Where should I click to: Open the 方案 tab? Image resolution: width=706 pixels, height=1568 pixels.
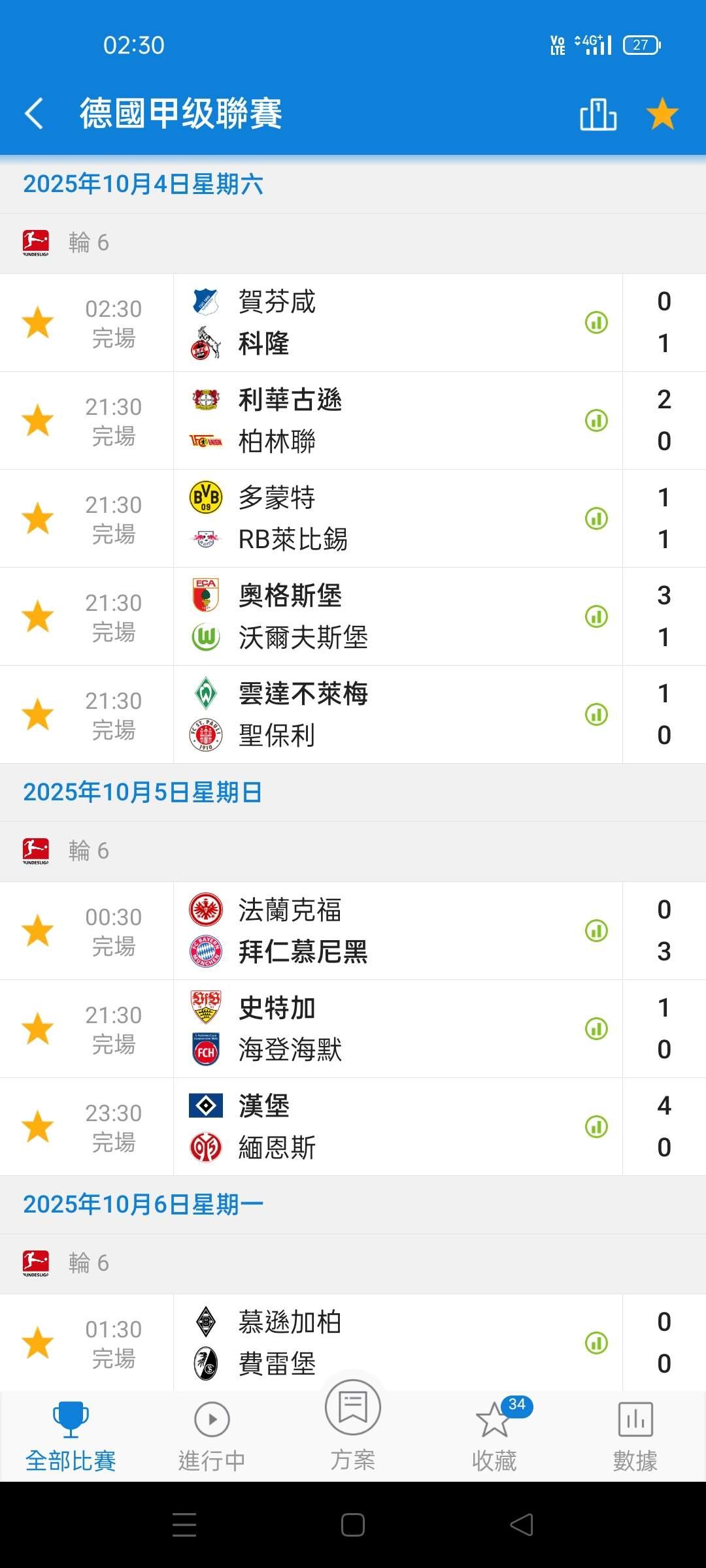pyautogui.click(x=353, y=1424)
